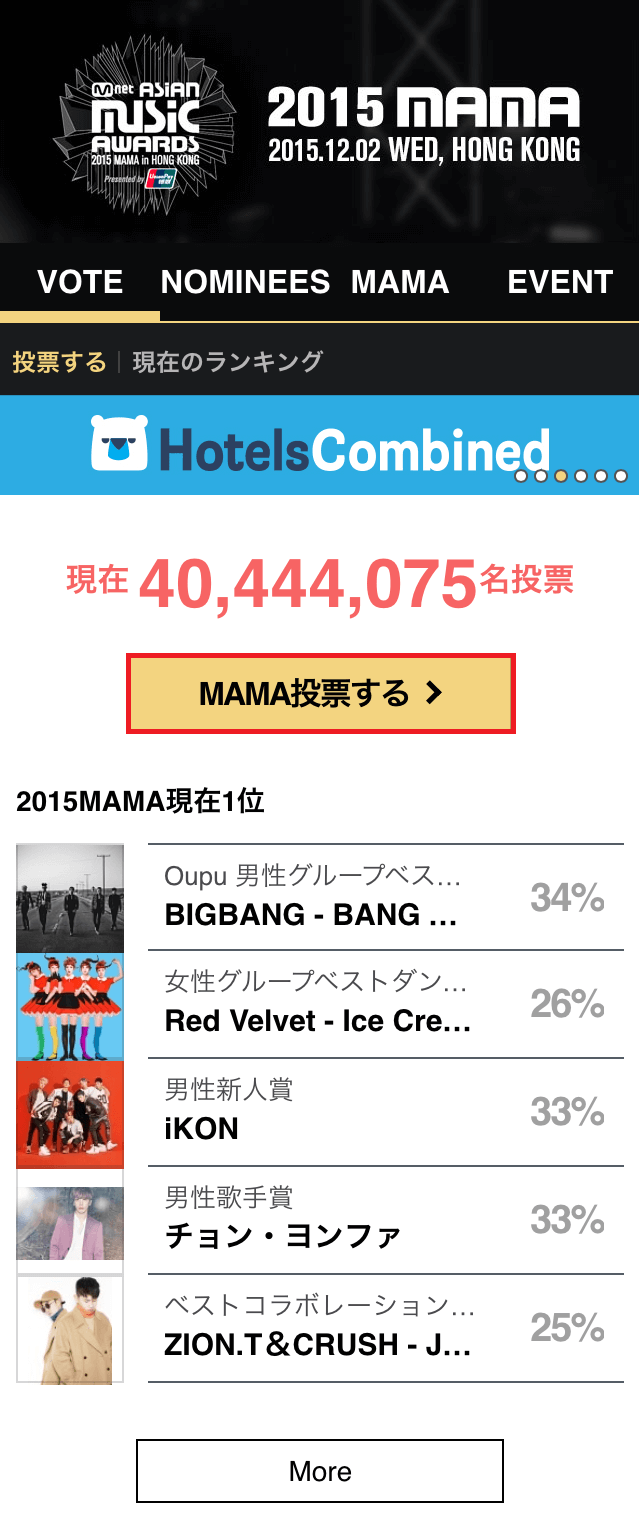
Task: Select the EVENT tab
Action: 560,282
